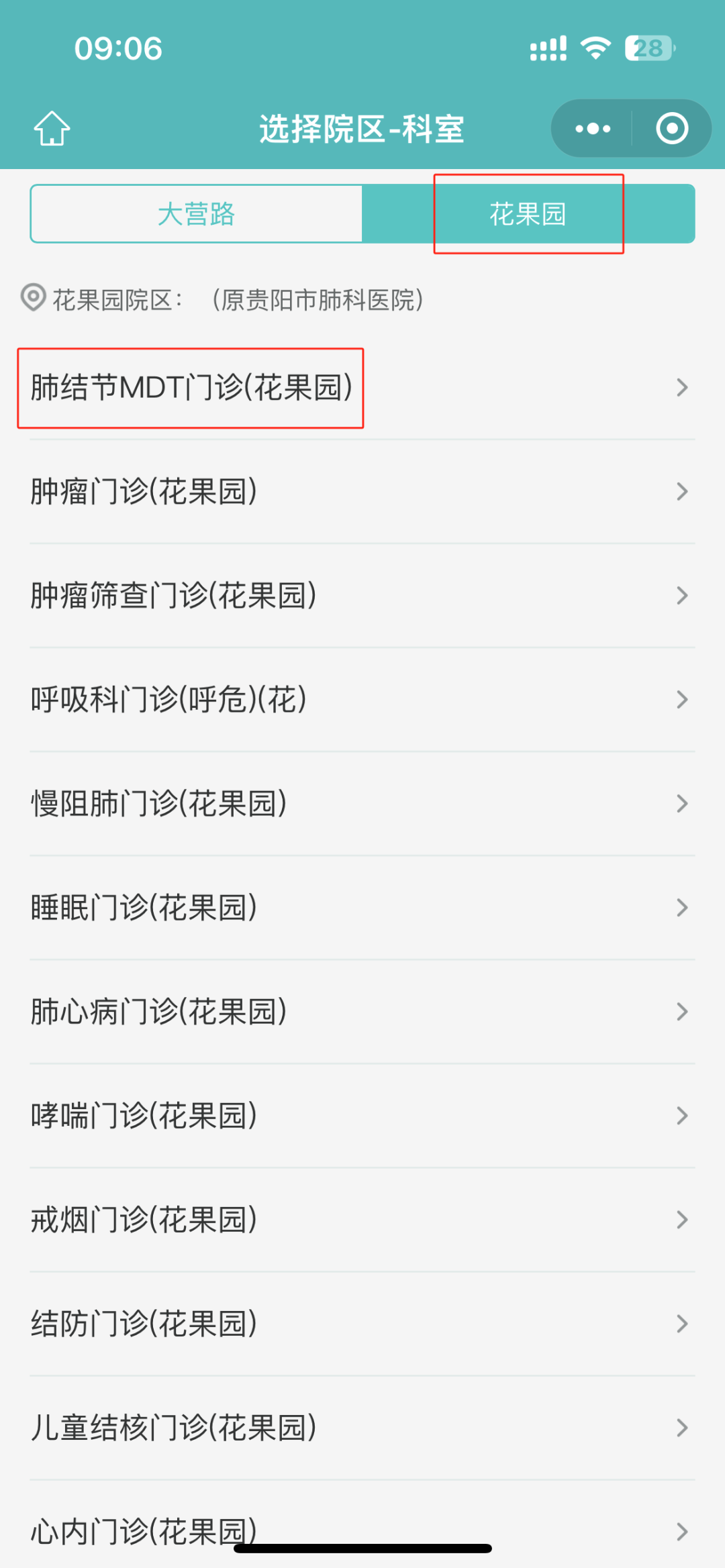This screenshot has width=725, height=1568.
Task: Choose 哮喘门诊(花果园) row
Action: coord(362,1116)
